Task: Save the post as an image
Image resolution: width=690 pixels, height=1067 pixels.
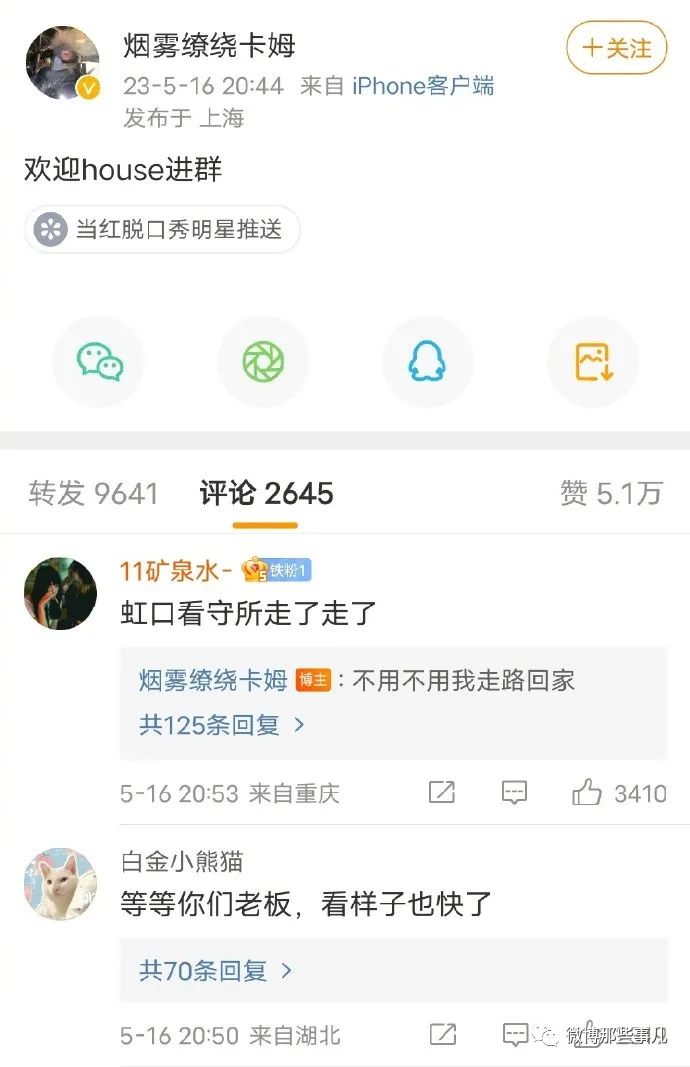Action: point(592,361)
